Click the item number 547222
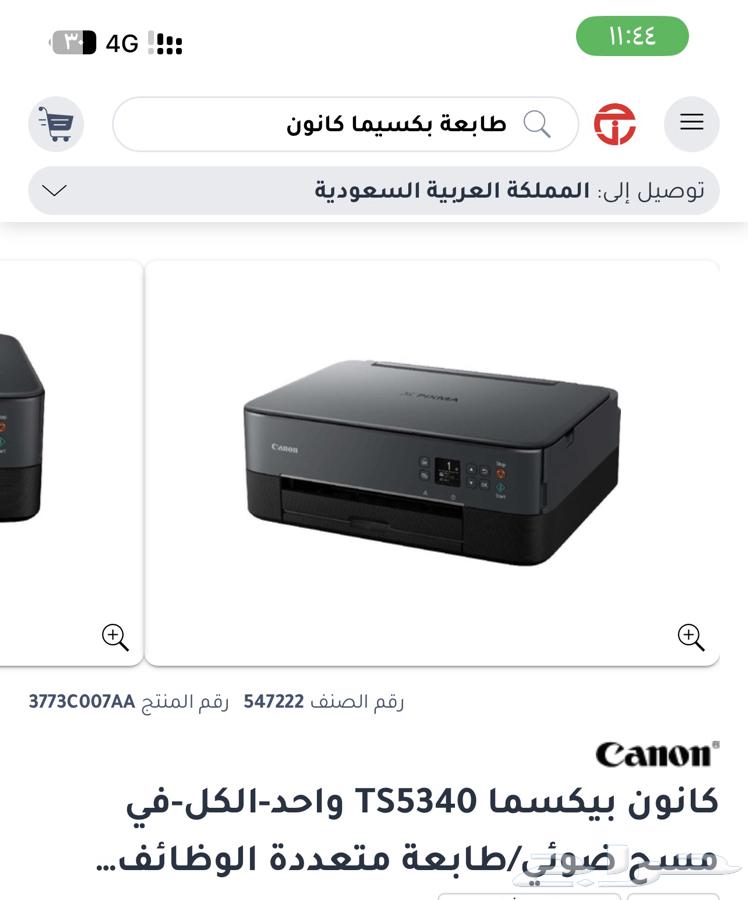 (x=271, y=701)
